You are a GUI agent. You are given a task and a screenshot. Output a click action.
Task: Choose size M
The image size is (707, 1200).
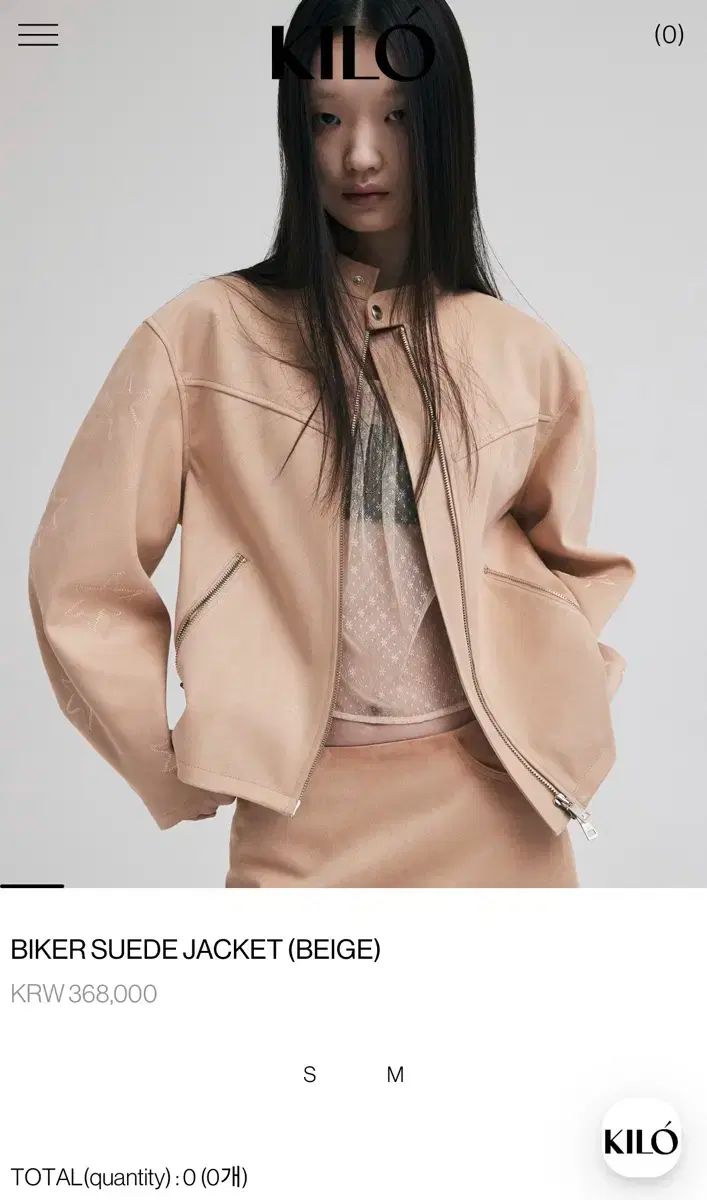[x=395, y=1075]
